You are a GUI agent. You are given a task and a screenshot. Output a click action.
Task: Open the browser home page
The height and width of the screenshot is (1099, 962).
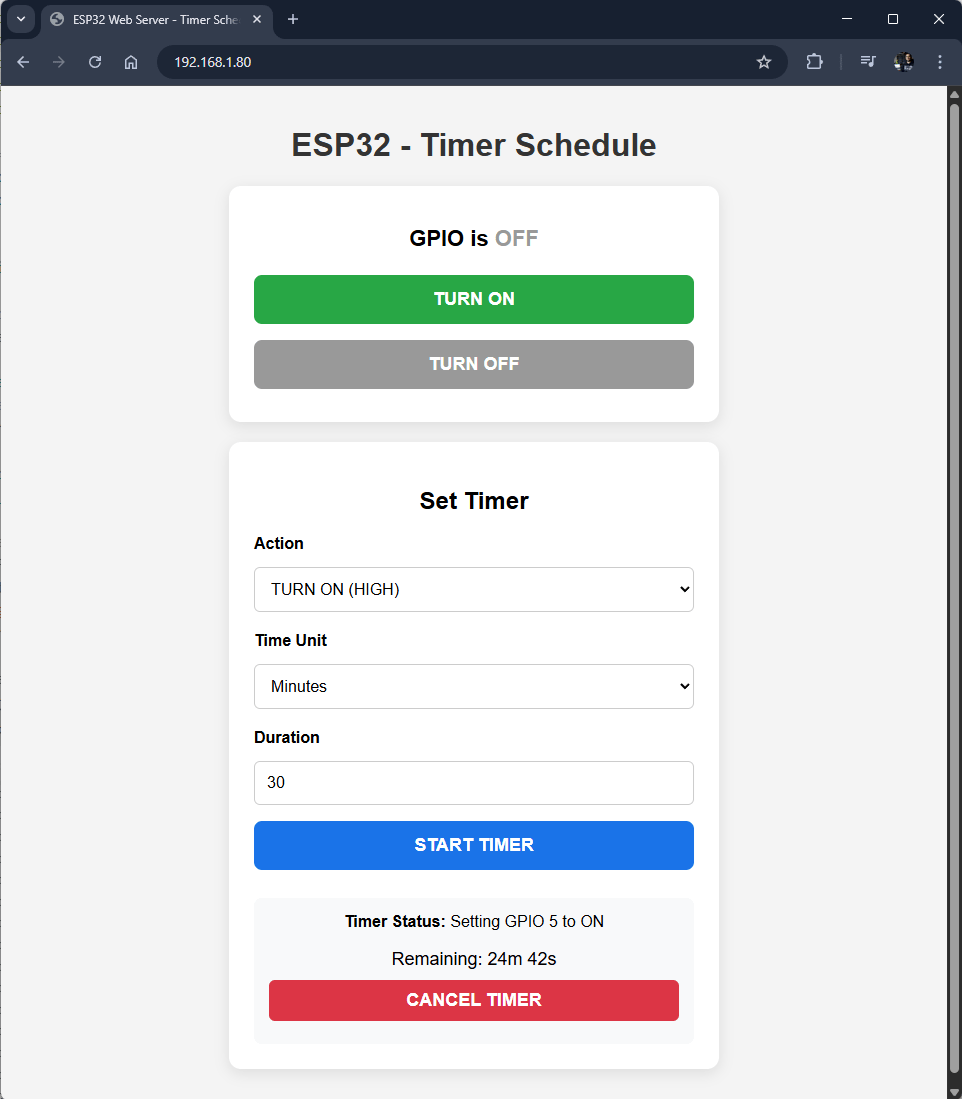coord(131,62)
